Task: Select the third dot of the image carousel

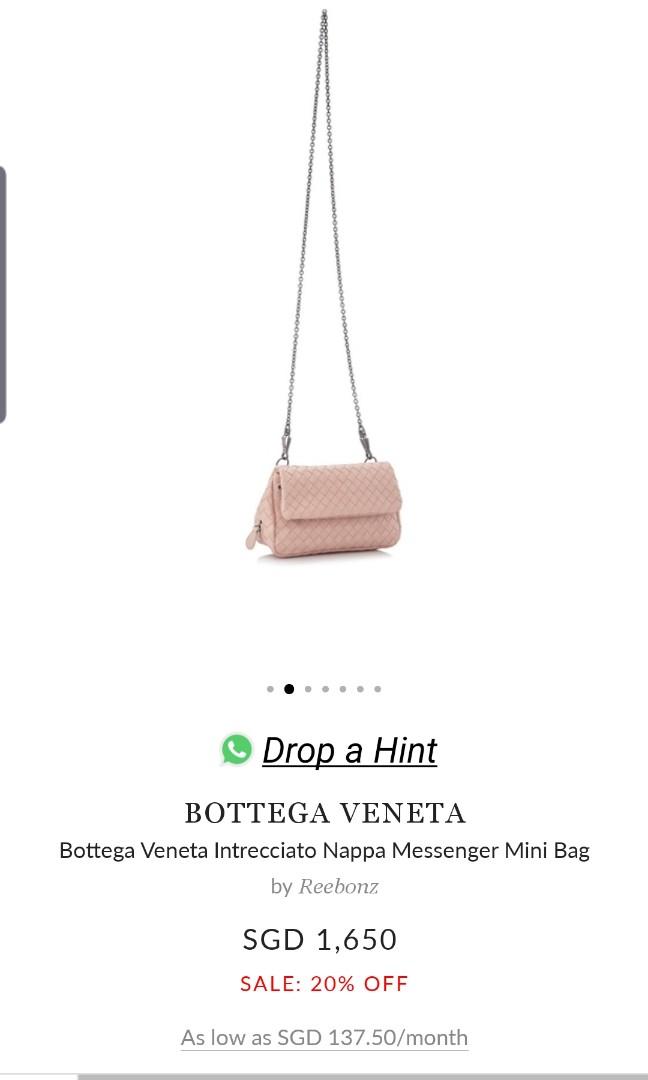Action: tap(308, 689)
